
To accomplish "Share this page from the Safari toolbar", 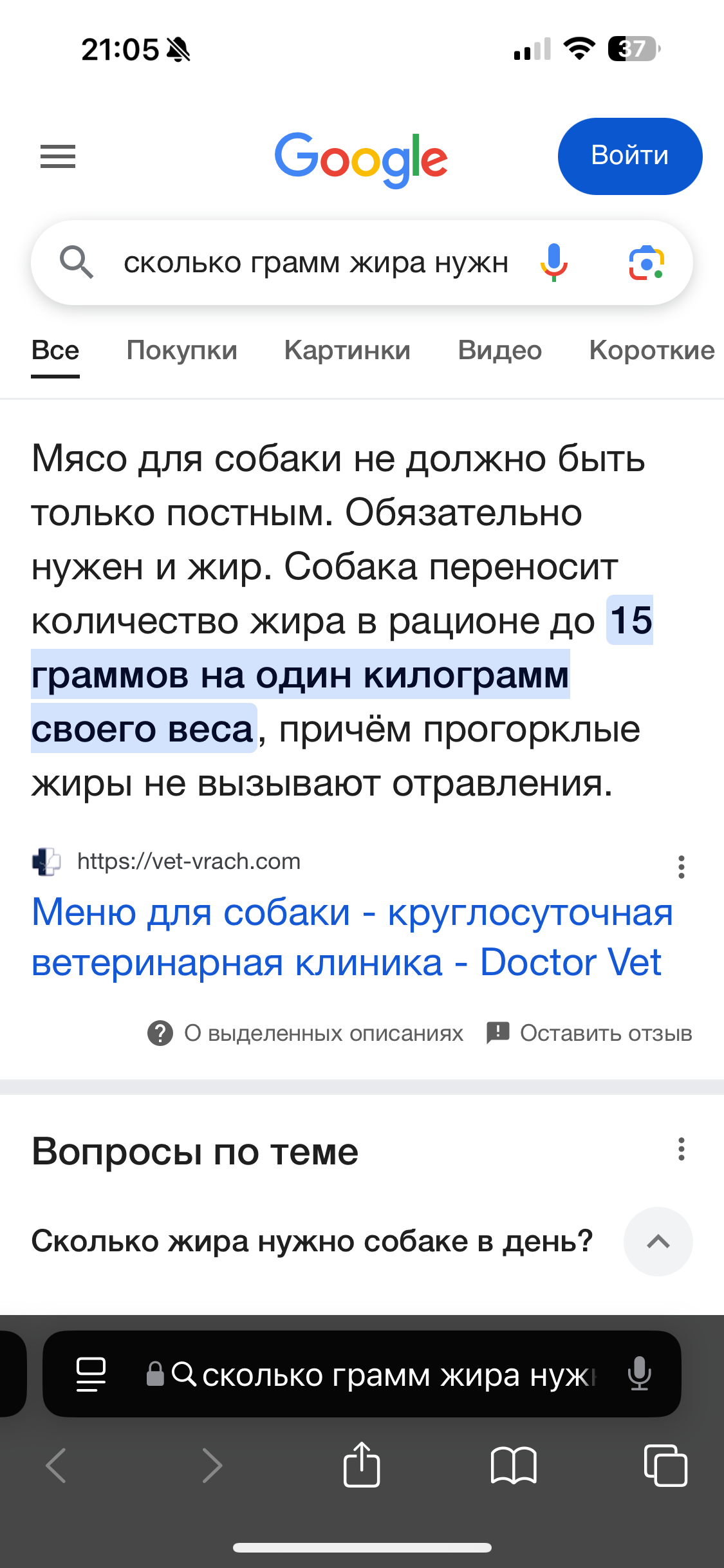I will [362, 1465].
